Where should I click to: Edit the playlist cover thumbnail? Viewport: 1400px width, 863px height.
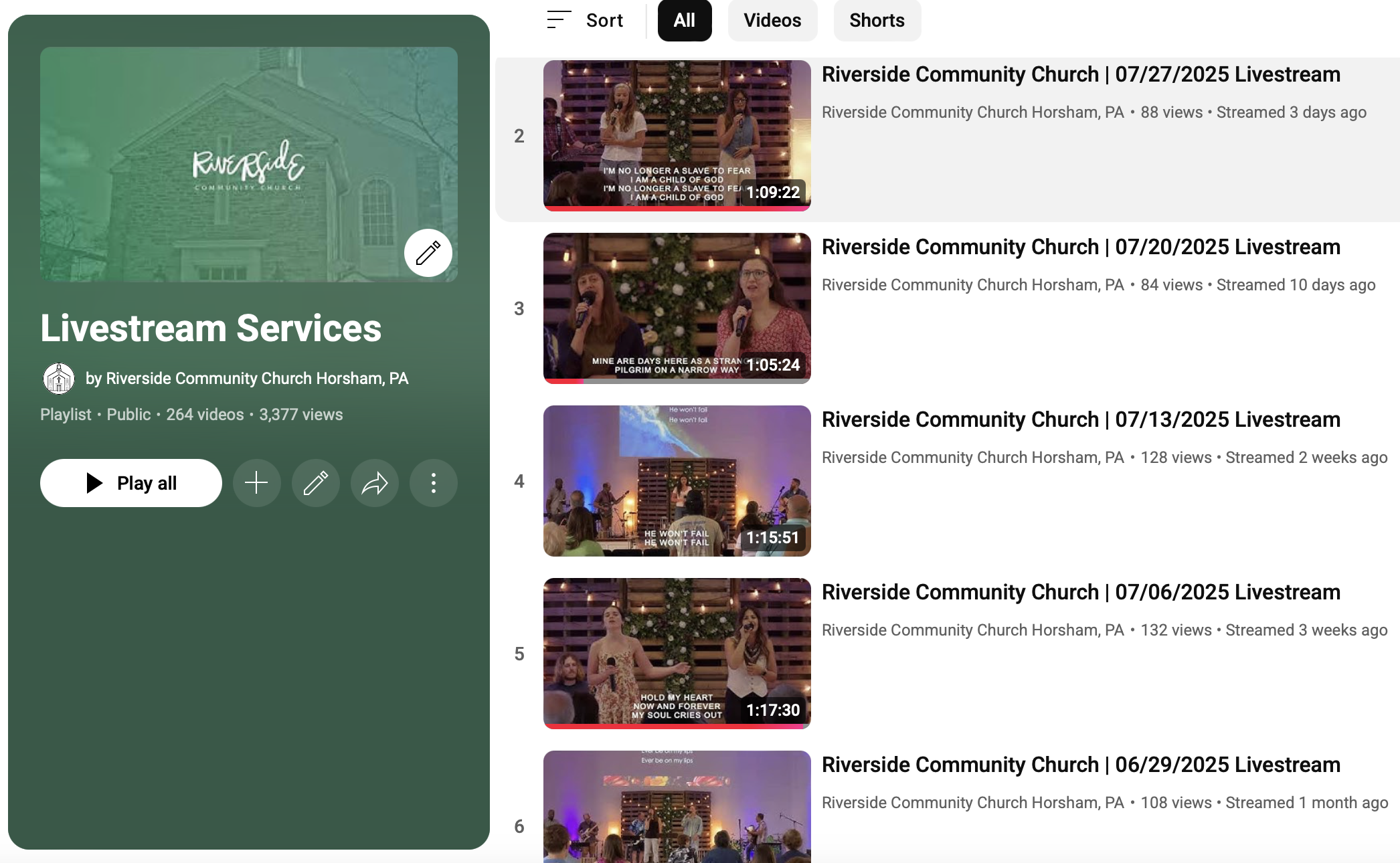tap(428, 253)
